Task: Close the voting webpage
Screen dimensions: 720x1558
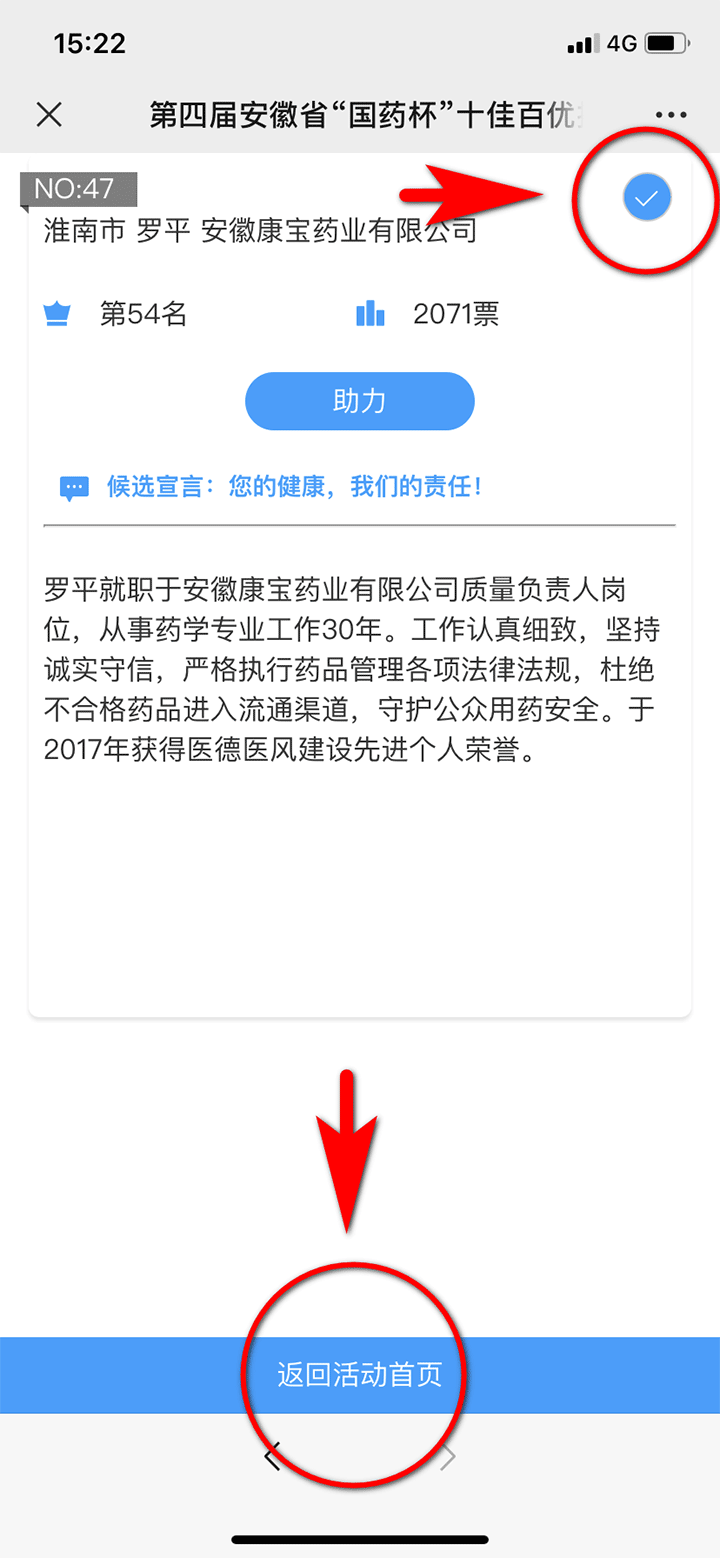Action: (49, 114)
